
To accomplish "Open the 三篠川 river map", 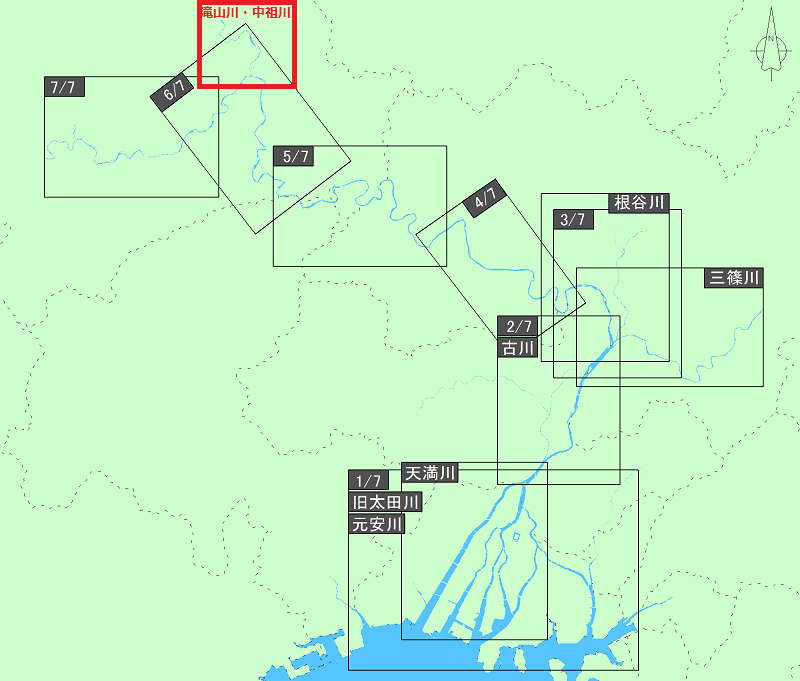I will point(734,277).
